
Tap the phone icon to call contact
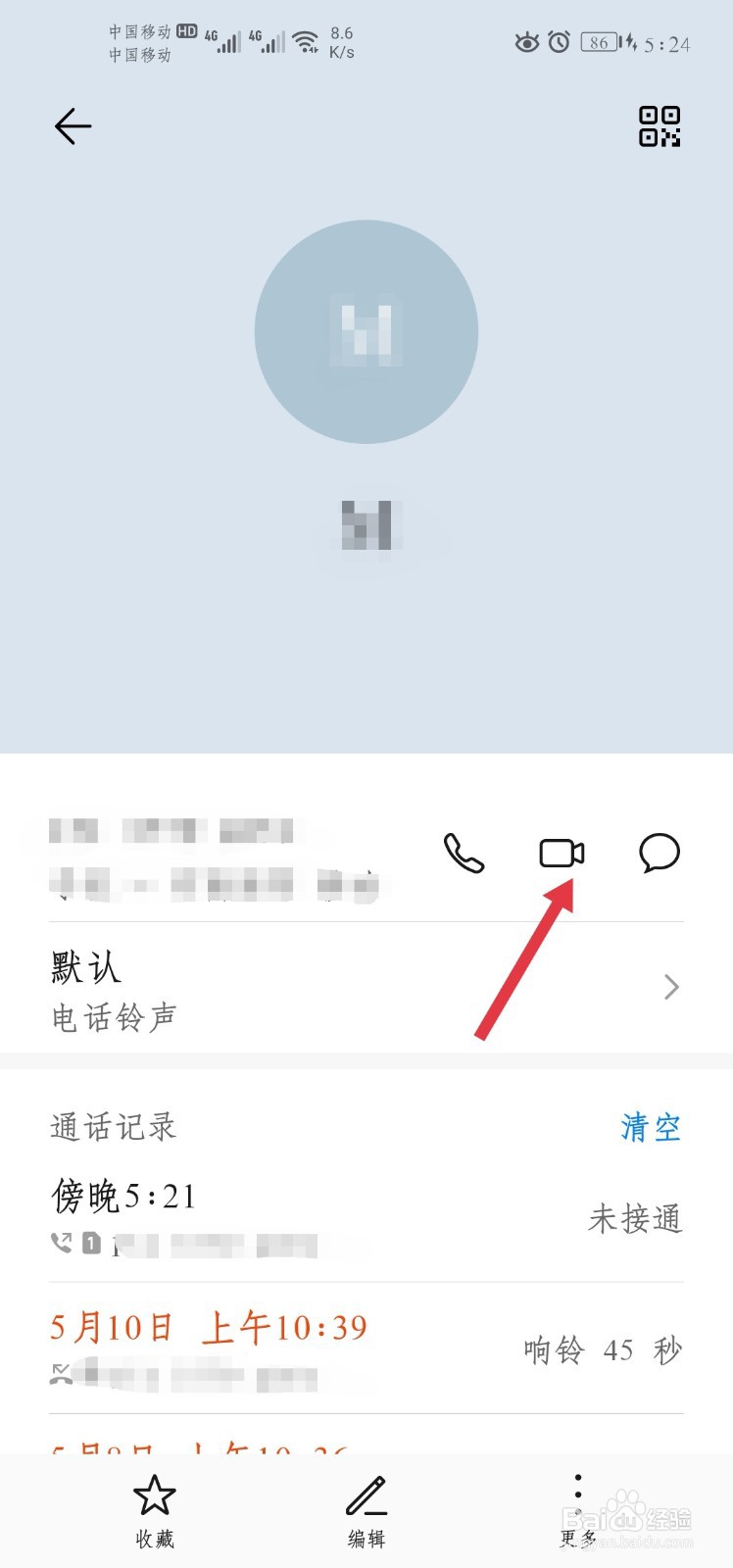tap(465, 854)
